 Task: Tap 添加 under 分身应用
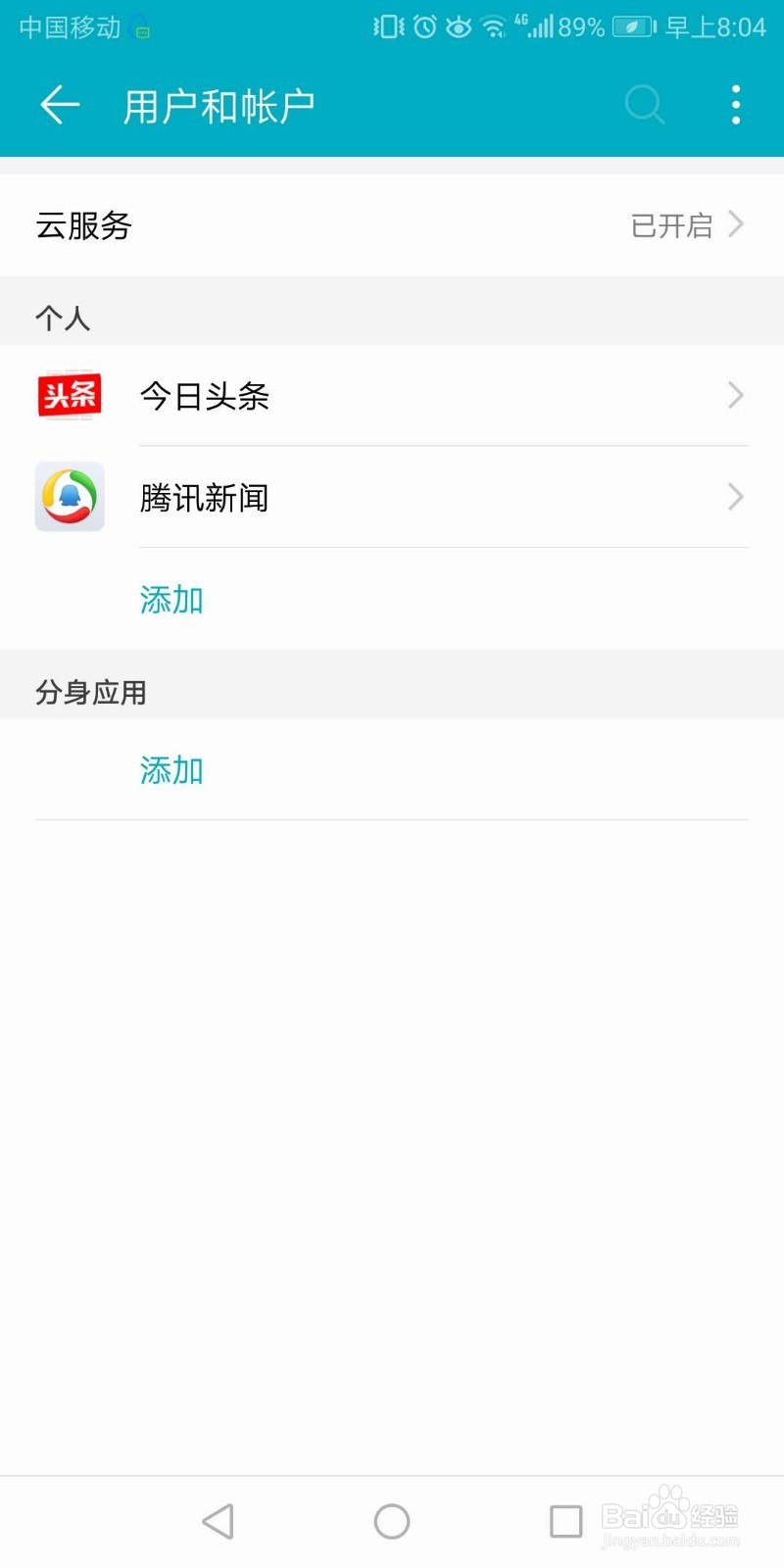point(171,771)
